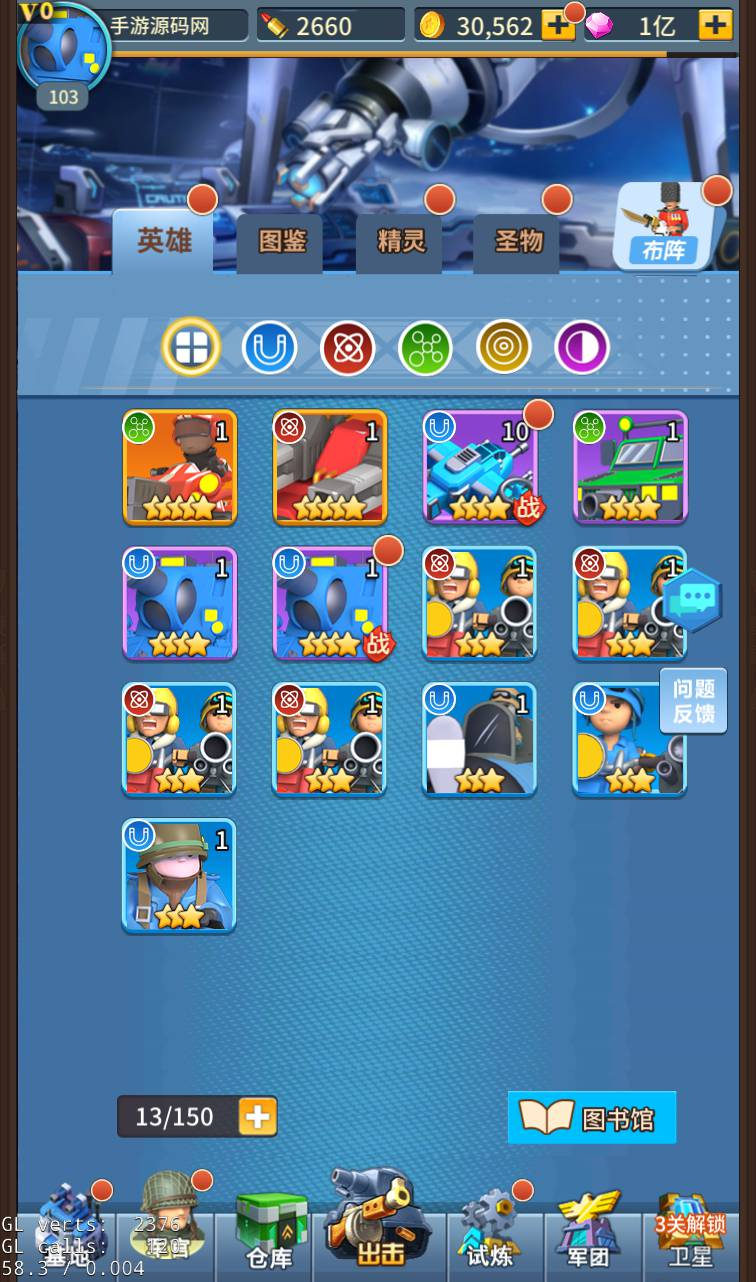Add more gold coins with plus
Image resolution: width=756 pixels, height=1282 pixels.
coord(557,26)
